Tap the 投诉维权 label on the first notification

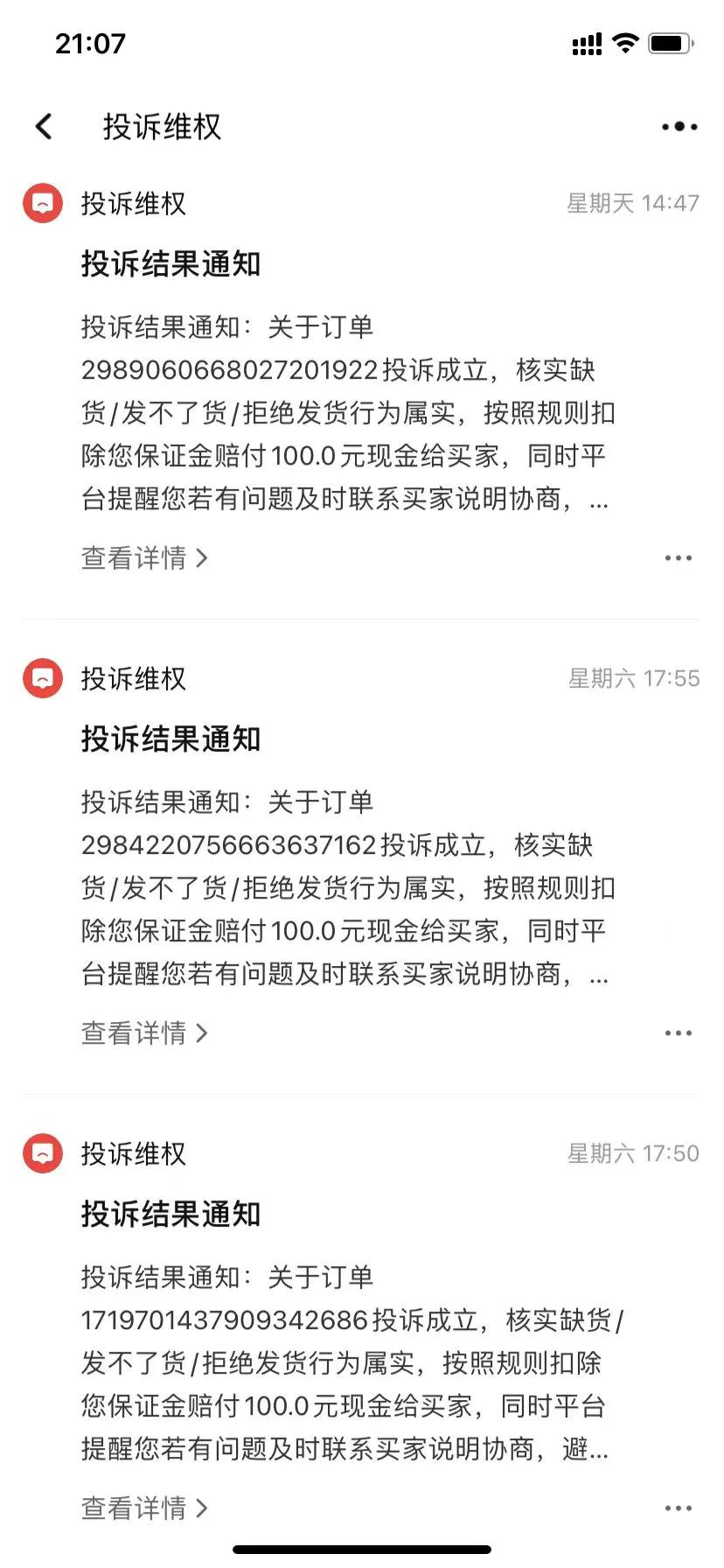[x=133, y=202]
